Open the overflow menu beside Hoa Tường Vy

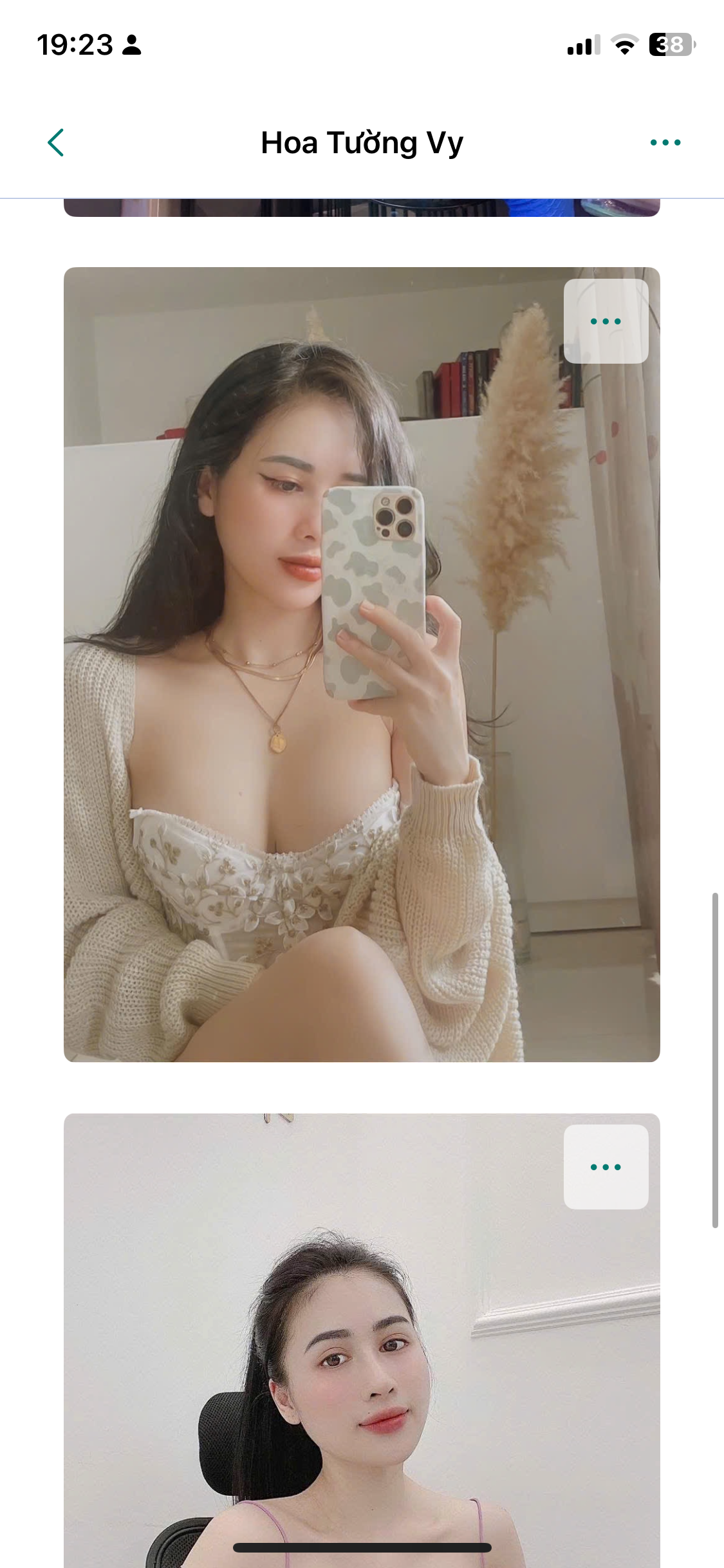click(665, 142)
